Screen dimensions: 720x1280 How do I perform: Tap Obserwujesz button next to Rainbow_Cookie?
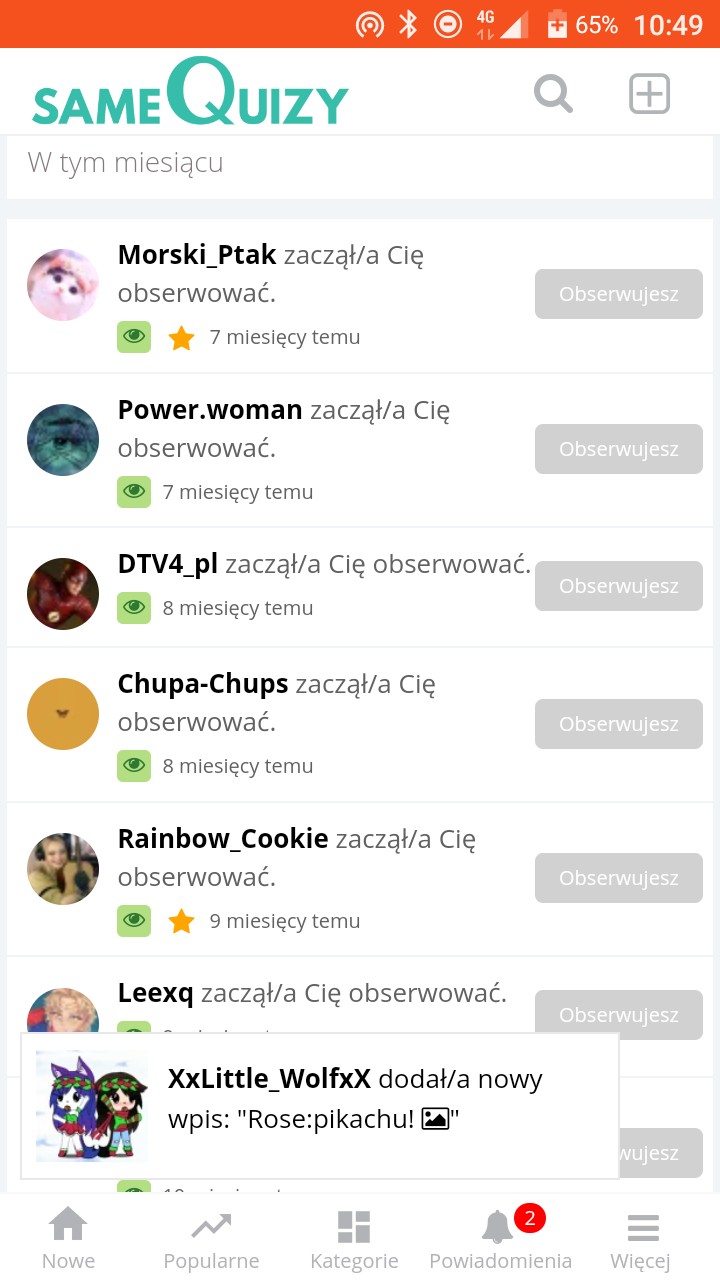click(x=618, y=878)
